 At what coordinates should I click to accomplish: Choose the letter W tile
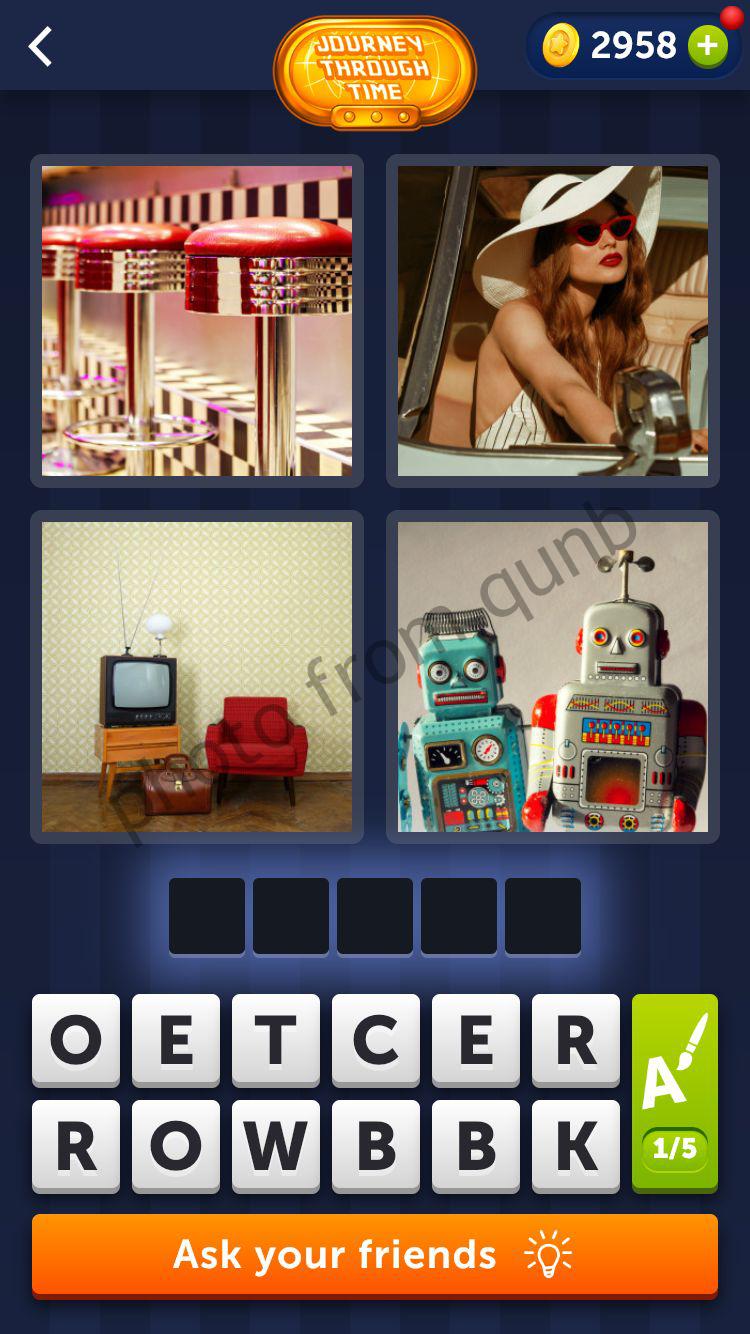(x=276, y=1146)
